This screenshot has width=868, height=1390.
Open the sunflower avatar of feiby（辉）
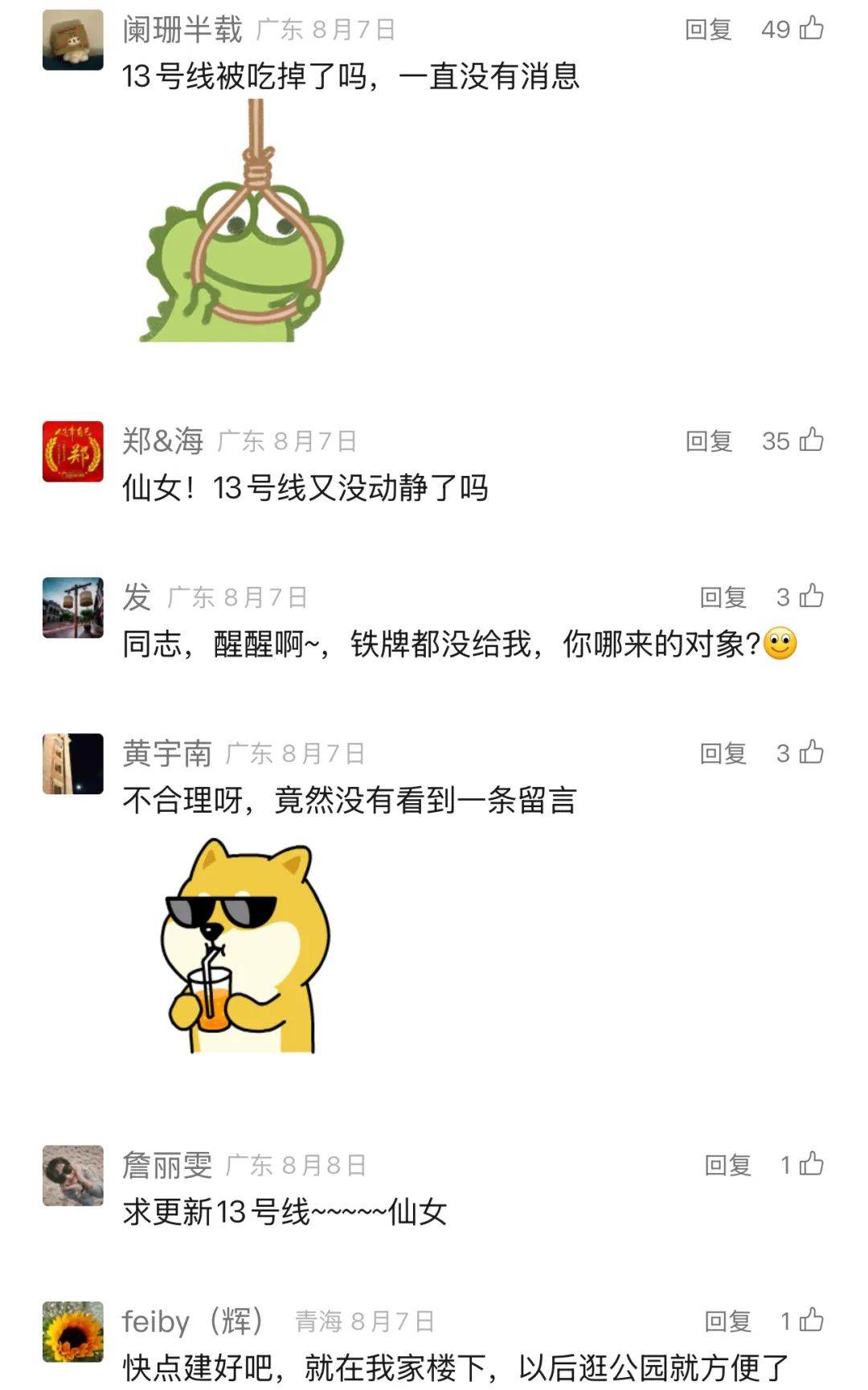tap(73, 1331)
